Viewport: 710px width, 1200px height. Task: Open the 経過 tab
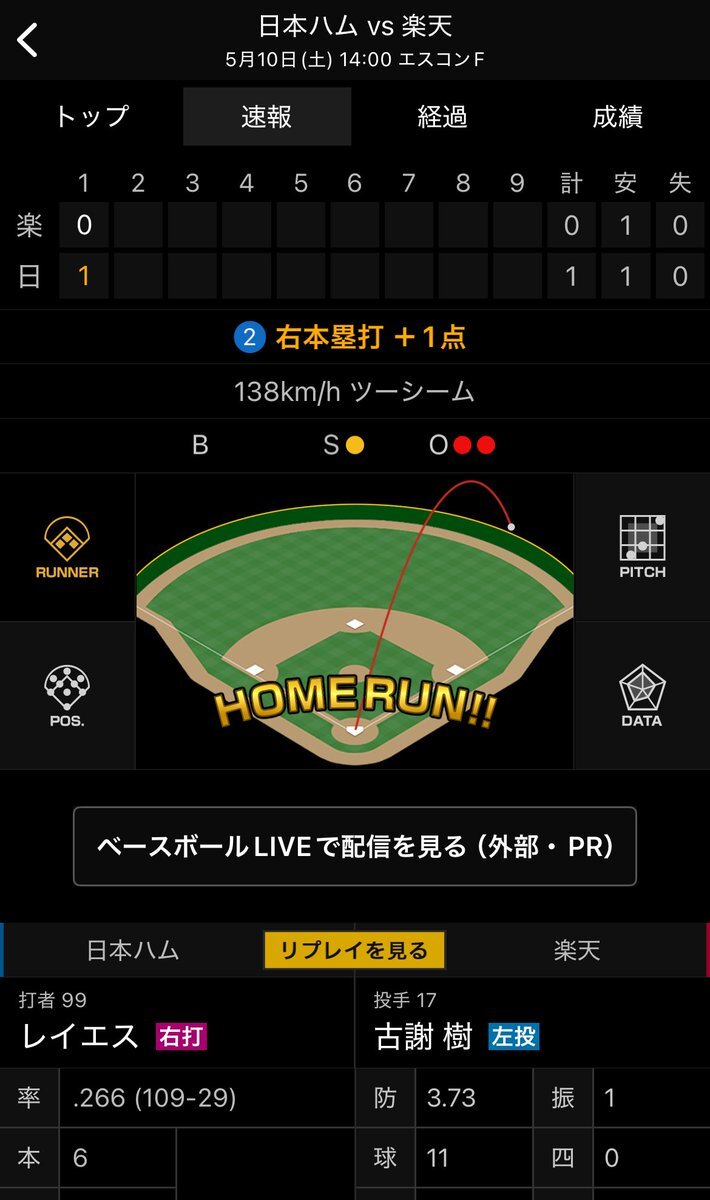442,117
